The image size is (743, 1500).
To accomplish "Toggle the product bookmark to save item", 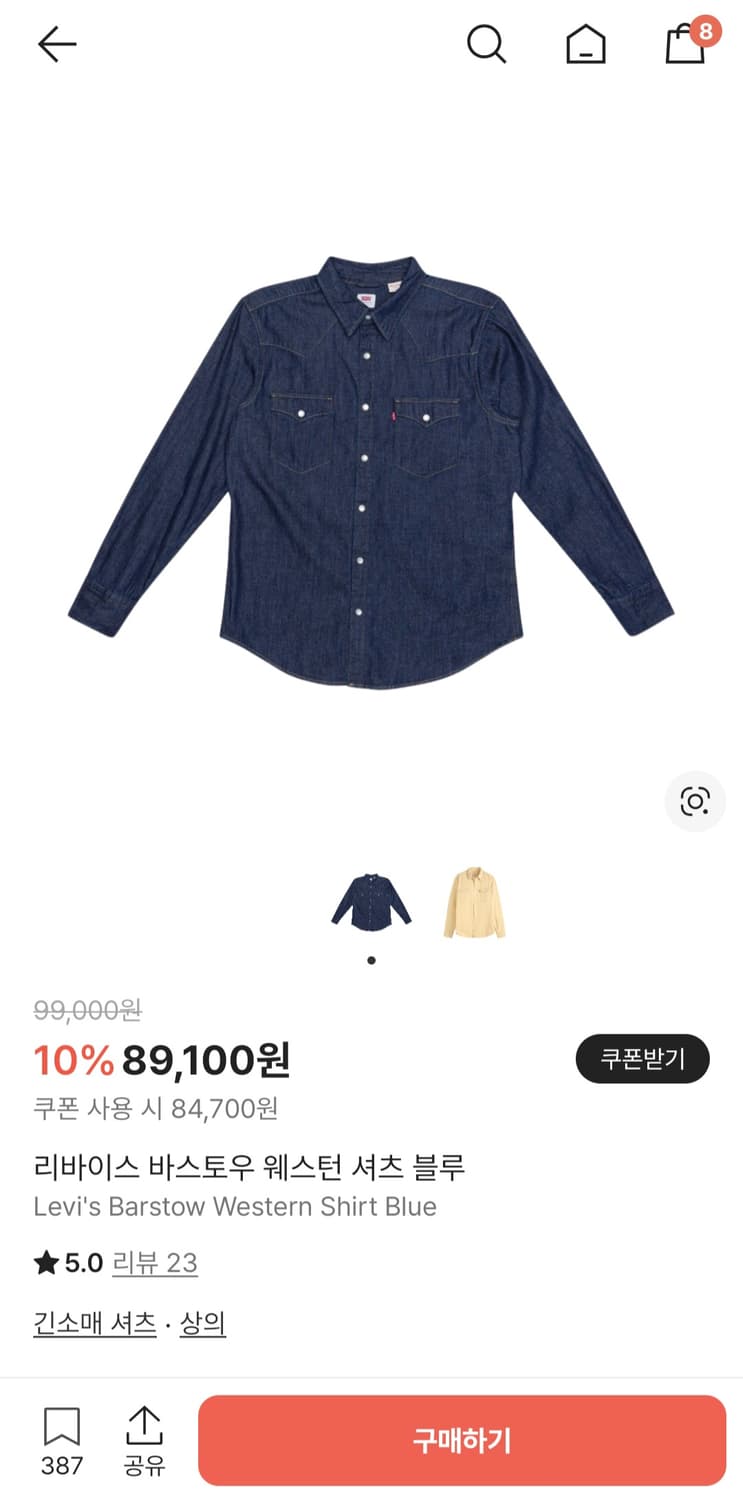I will pos(61,1425).
